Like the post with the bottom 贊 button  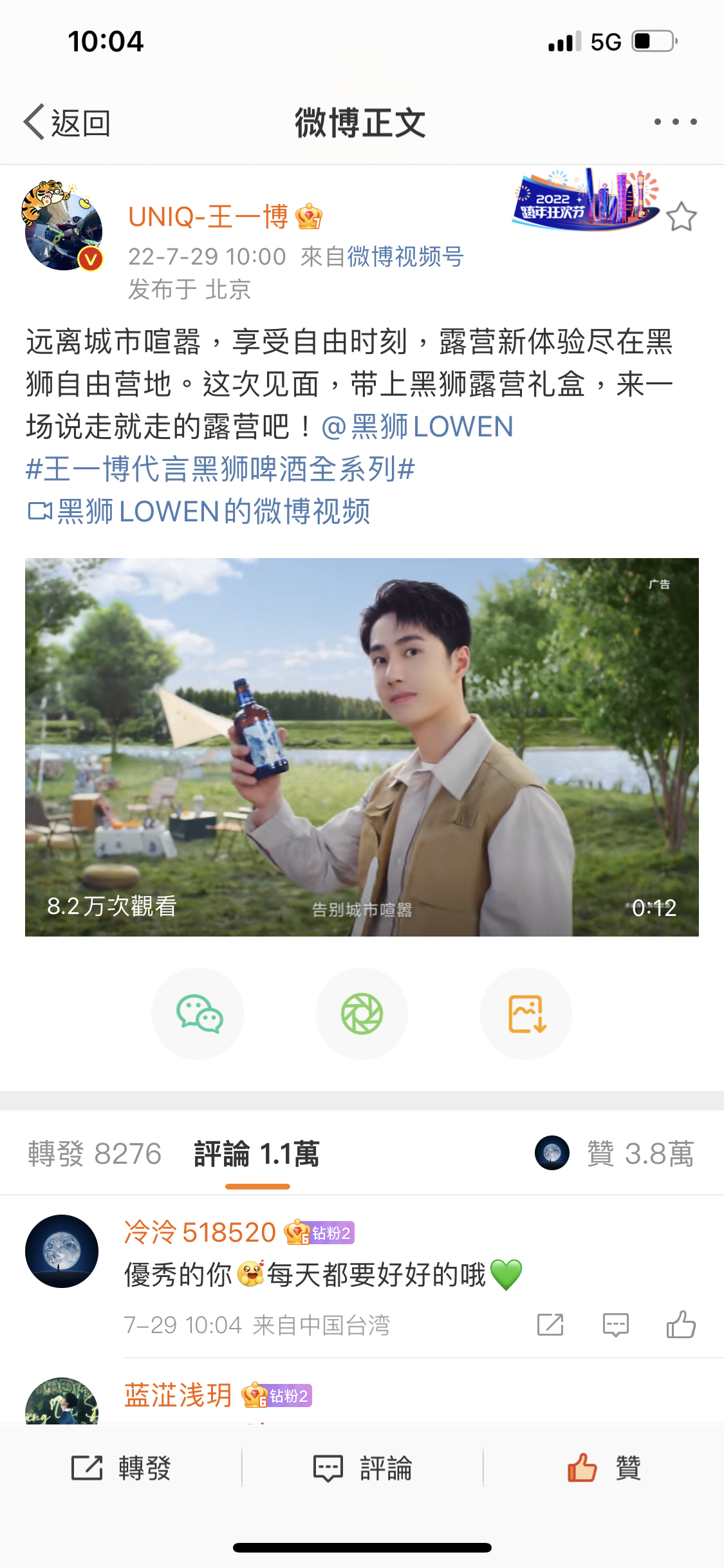(x=603, y=1468)
